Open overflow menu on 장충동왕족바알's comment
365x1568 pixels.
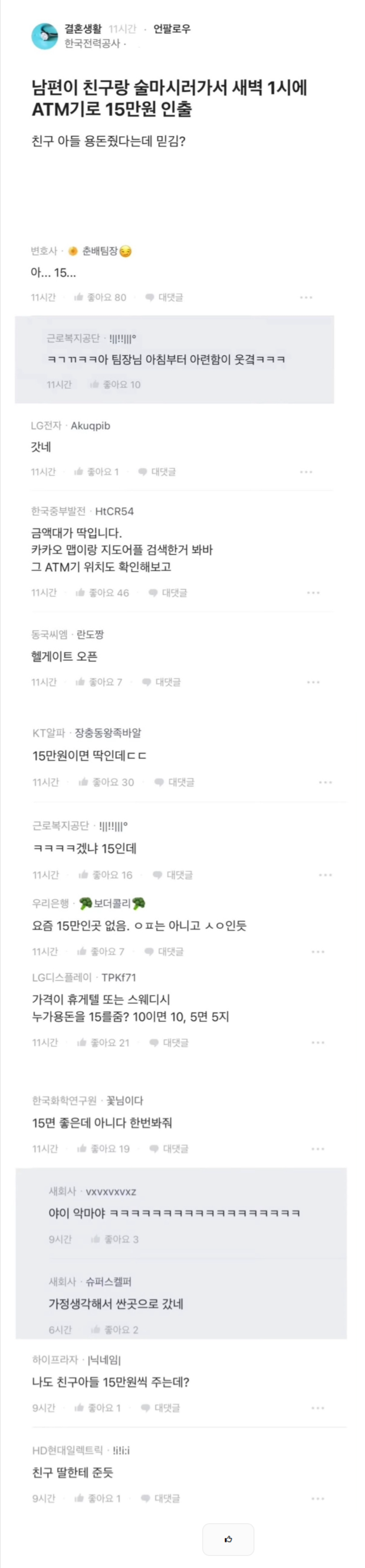[325, 782]
